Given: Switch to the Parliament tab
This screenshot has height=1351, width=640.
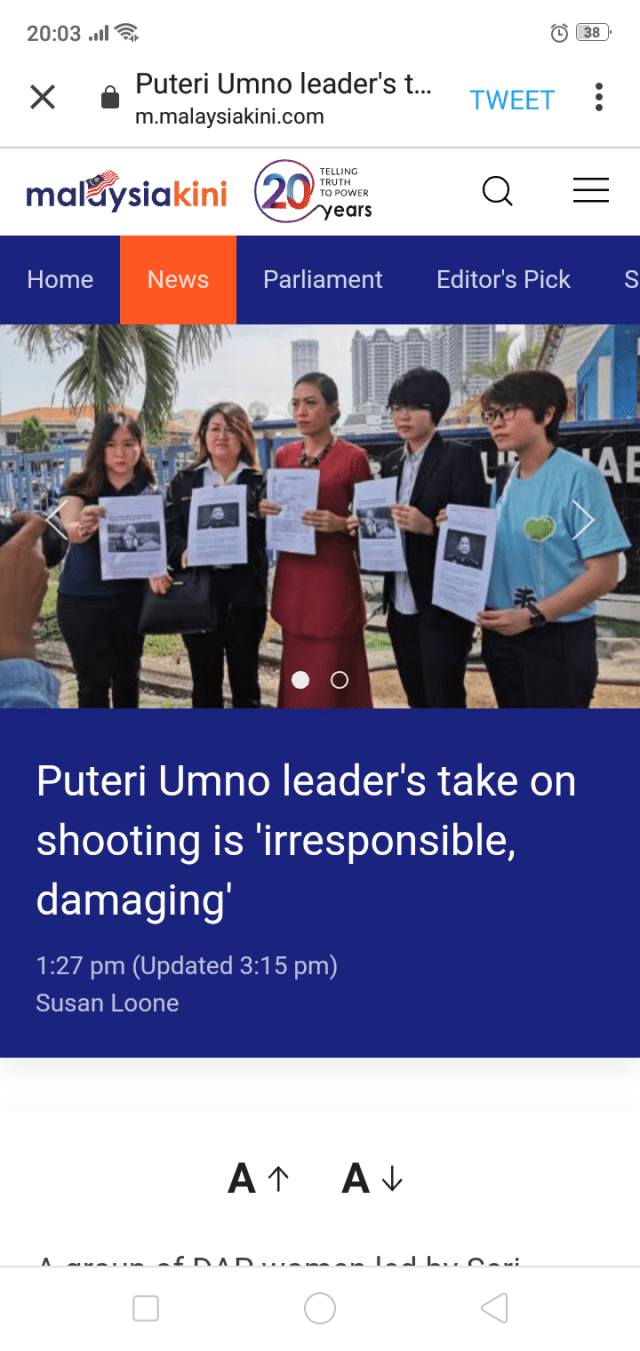Looking at the screenshot, I should pyautogui.click(x=322, y=280).
